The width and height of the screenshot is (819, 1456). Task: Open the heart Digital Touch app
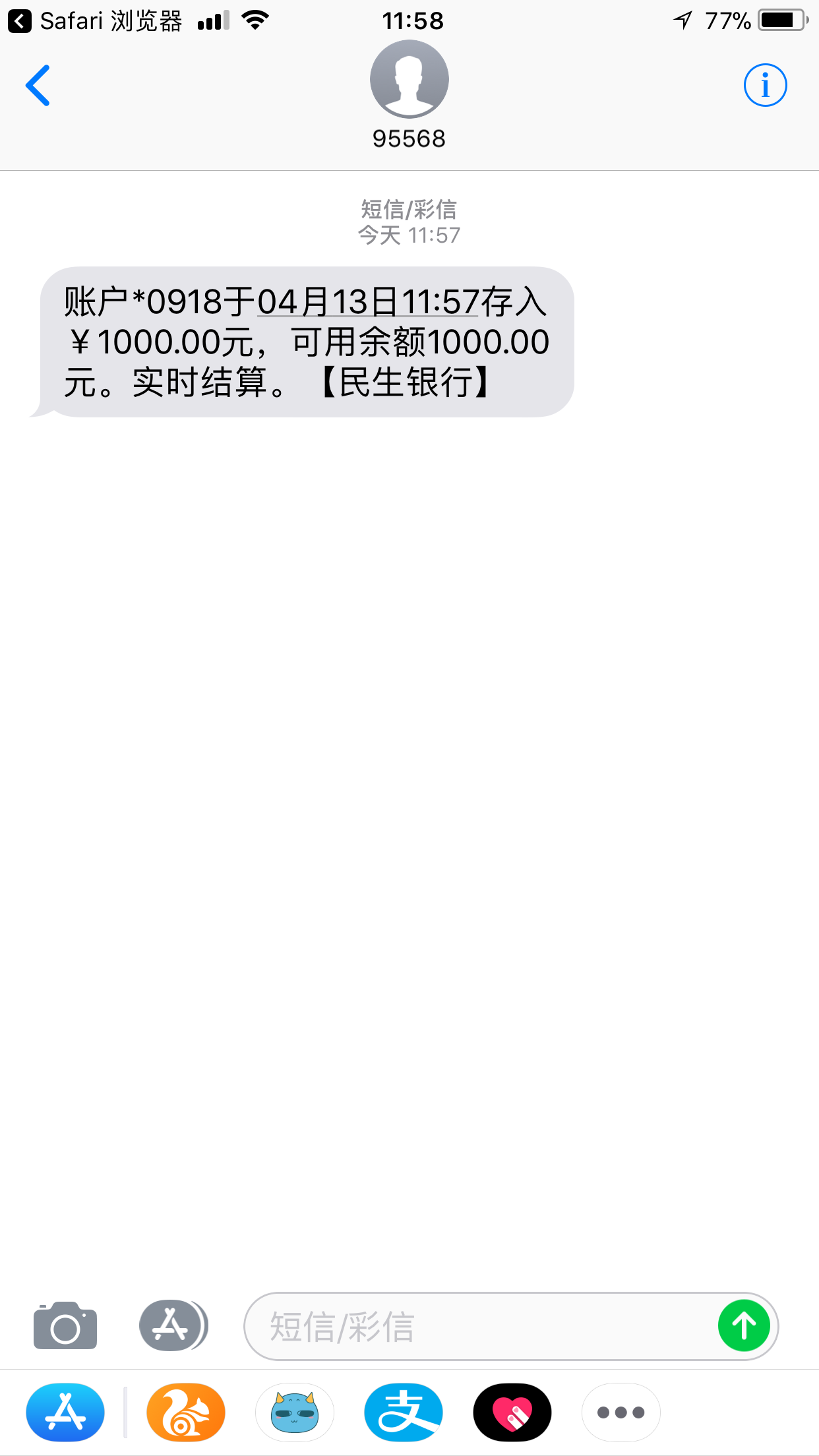pos(512,1412)
